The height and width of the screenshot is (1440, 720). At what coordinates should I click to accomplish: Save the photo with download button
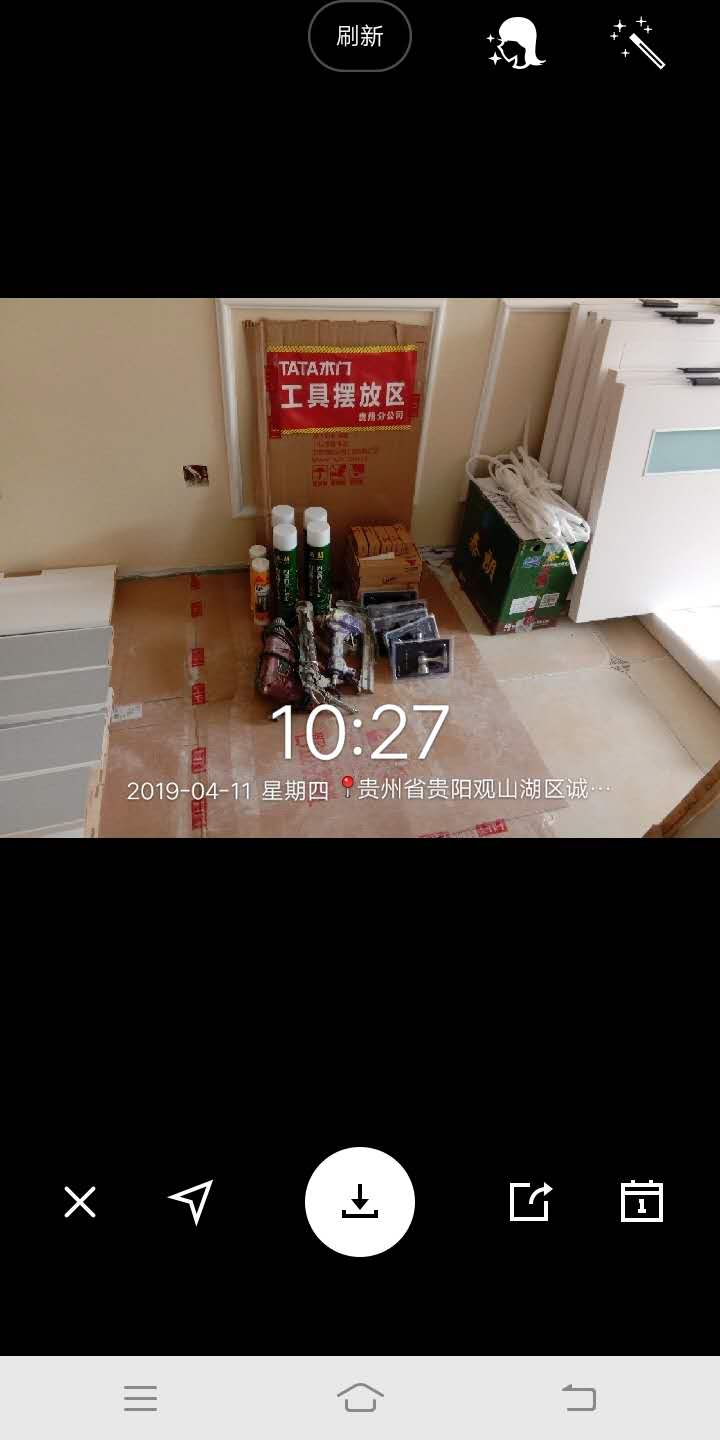(360, 1201)
